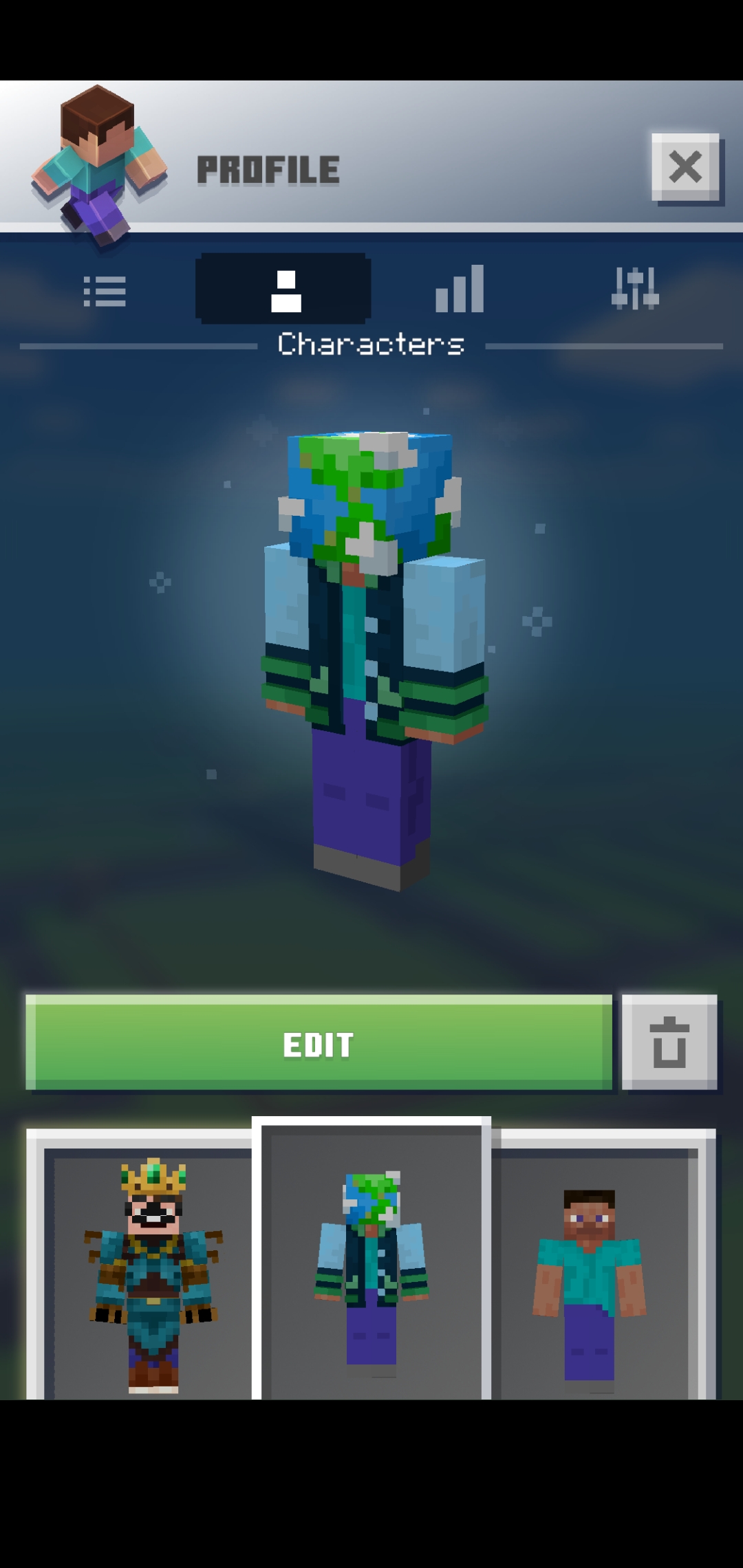Switch to the list tab
The width and height of the screenshot is (743, 1568).
click(105, 290)
